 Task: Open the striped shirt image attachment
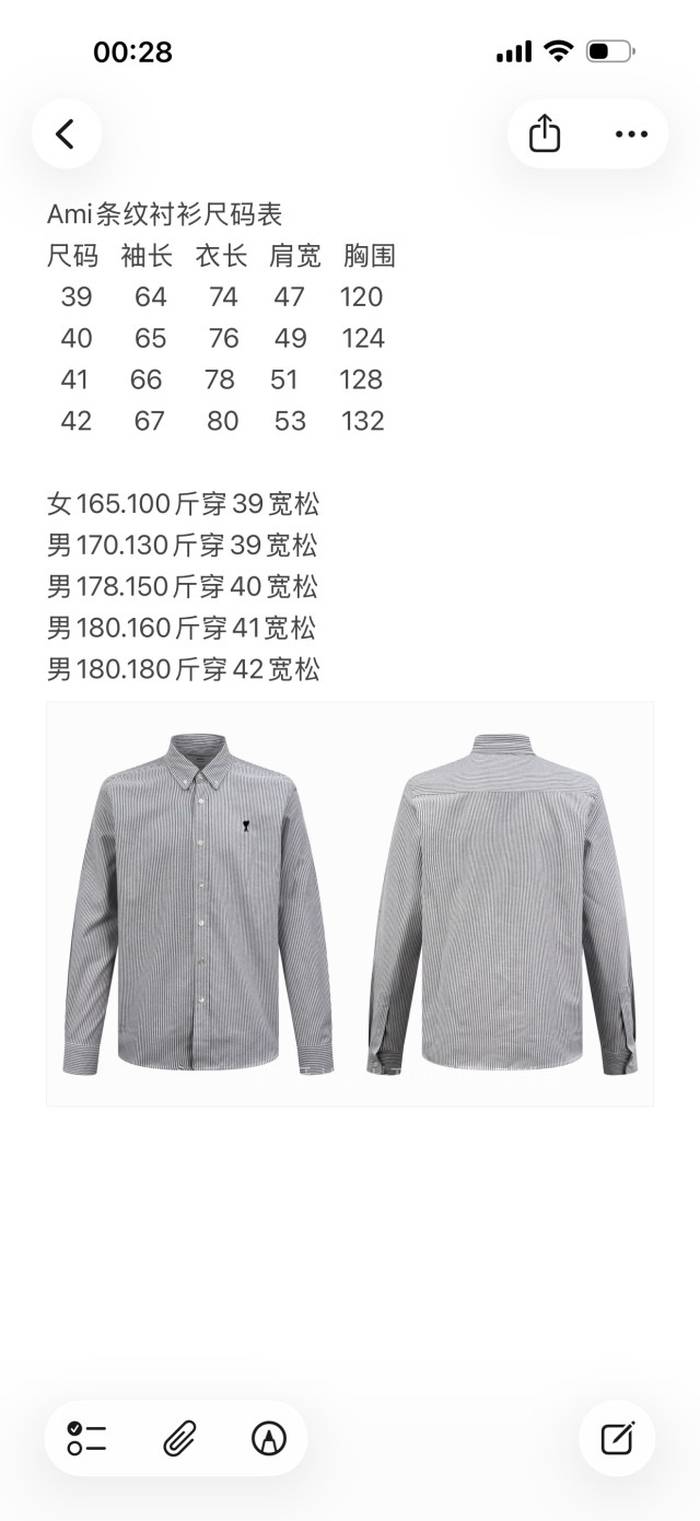[349, 903]
